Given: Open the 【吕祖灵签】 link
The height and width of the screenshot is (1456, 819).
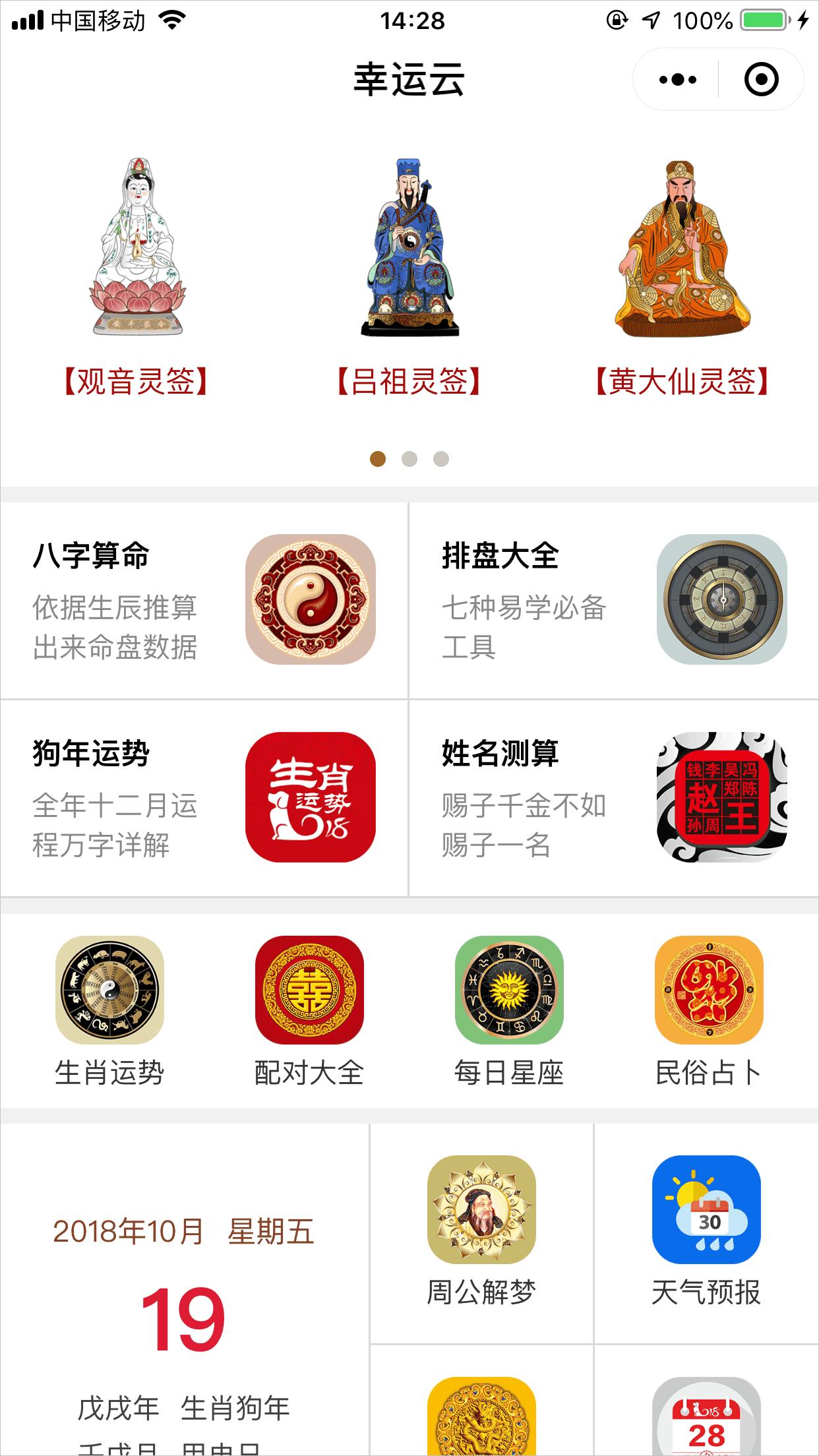Looking at the screenshot, I should click(x=409, y=381).
